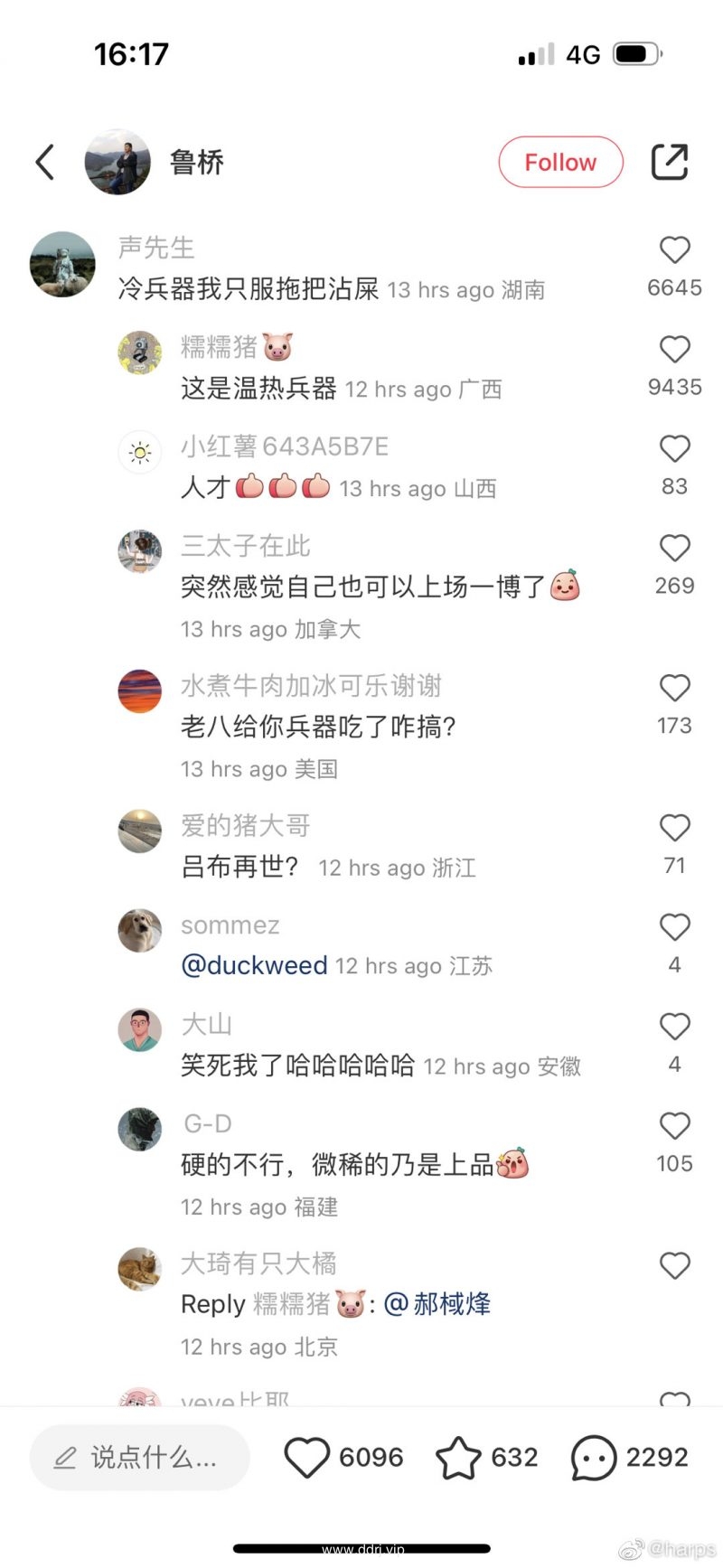The image size is (723, 1568).
Task: Open the @郝棫烽 mention link
Action: 438,1304
